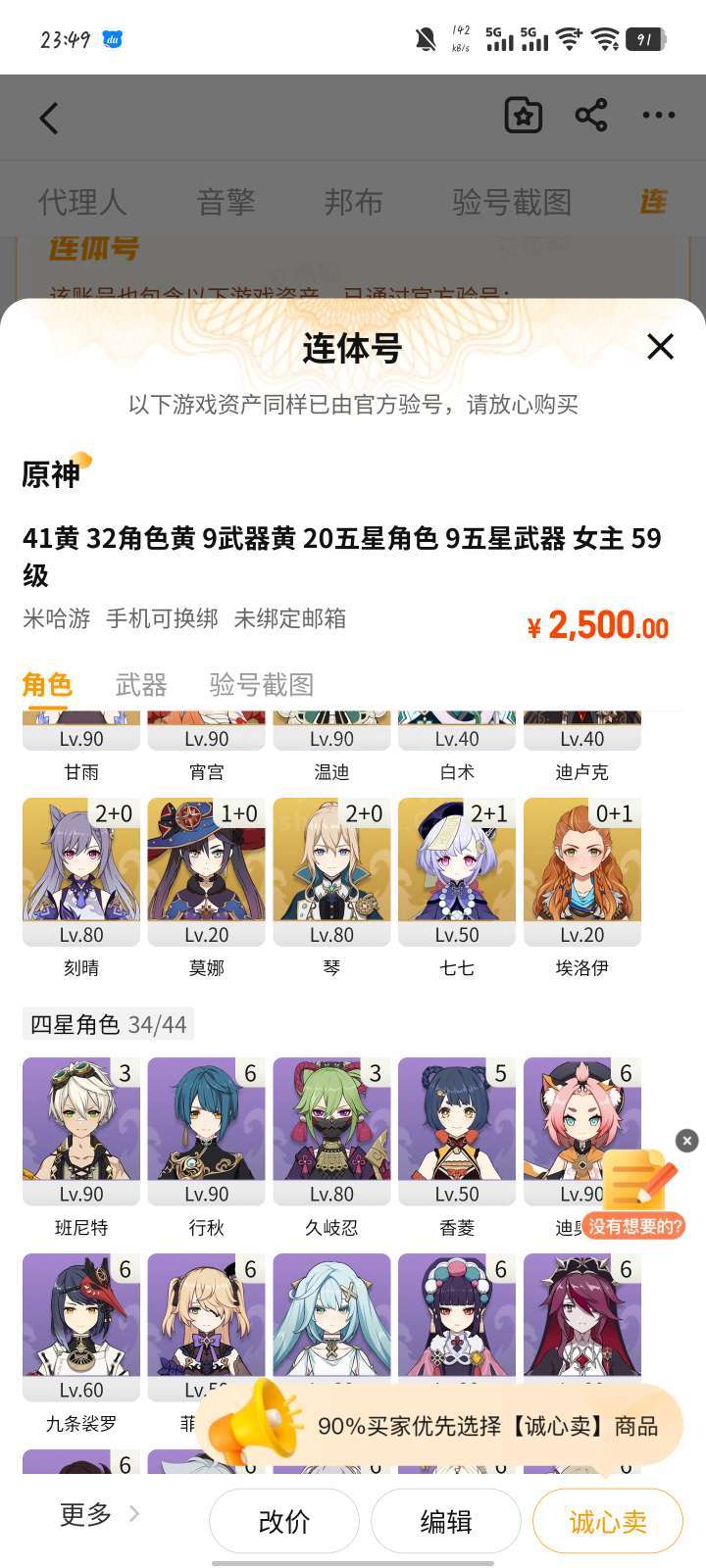This screenshot has width=706, height=1568.
Task: View the 刻晴 character card
Action: (81, 872)
